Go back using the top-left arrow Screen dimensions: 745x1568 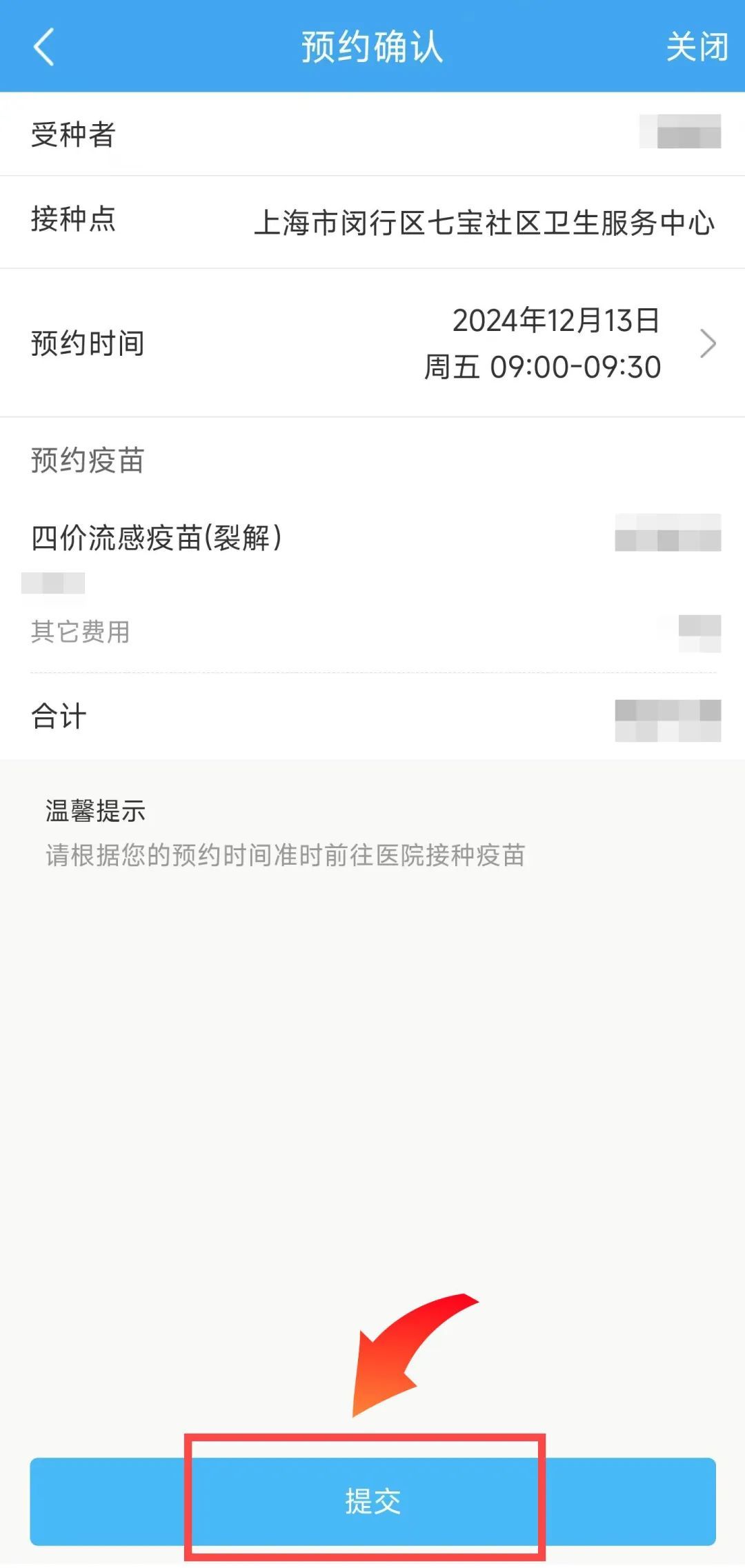43,48
